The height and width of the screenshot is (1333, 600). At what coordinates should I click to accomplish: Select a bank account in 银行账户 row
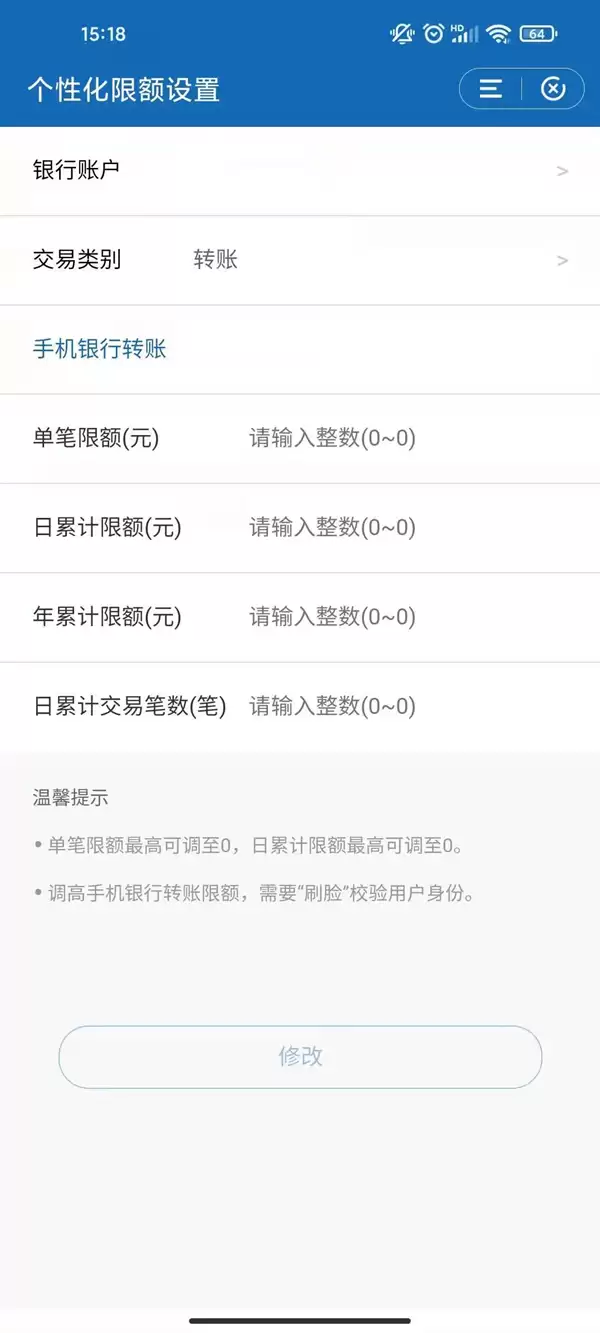[300, 171]
